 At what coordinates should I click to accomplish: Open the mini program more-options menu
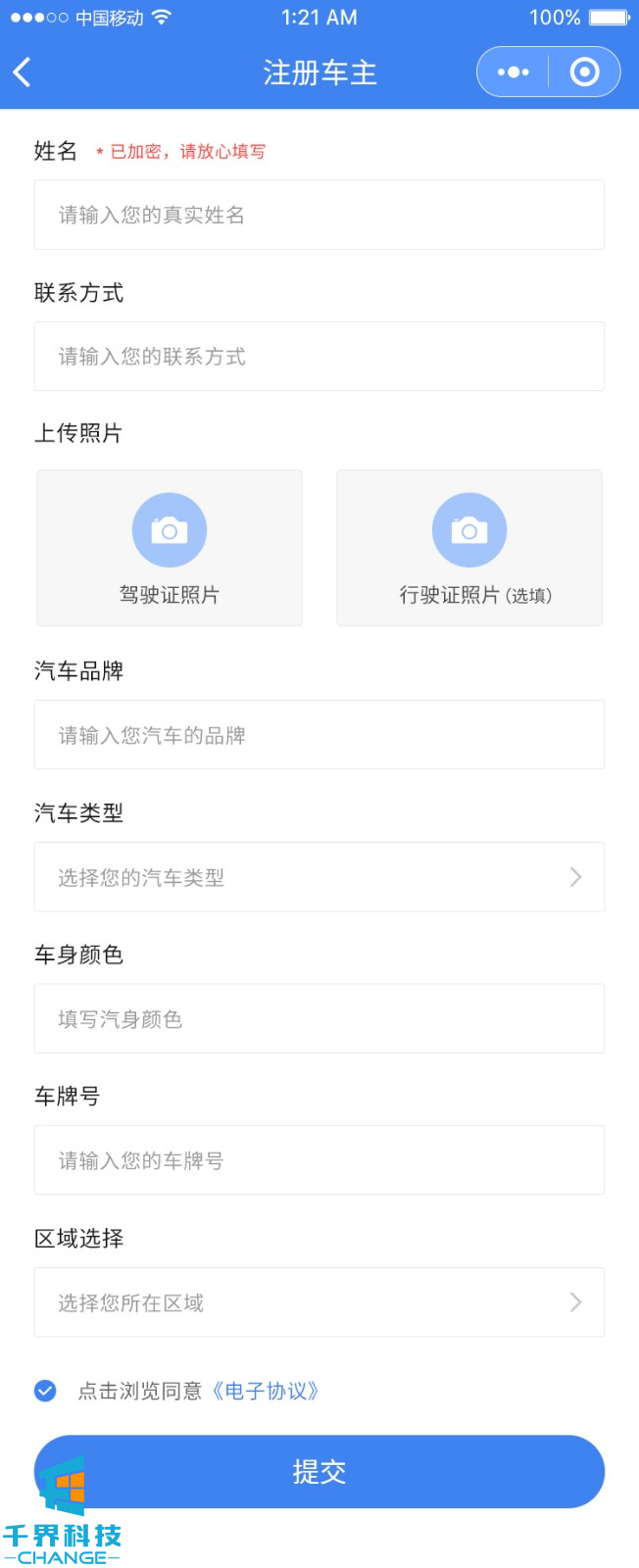(513, 72)
